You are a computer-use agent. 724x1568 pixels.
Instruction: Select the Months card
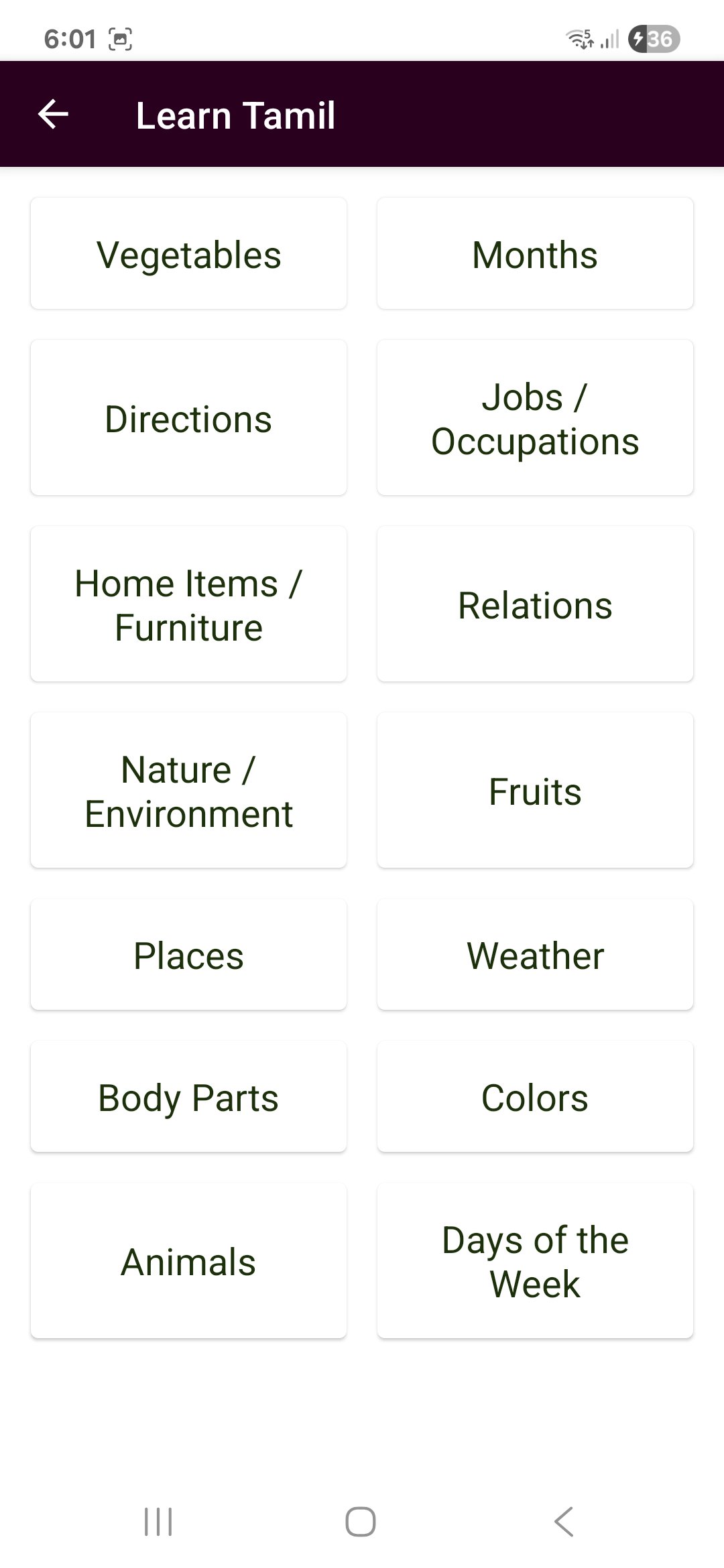pyautogui.click(x=534, y=254)
